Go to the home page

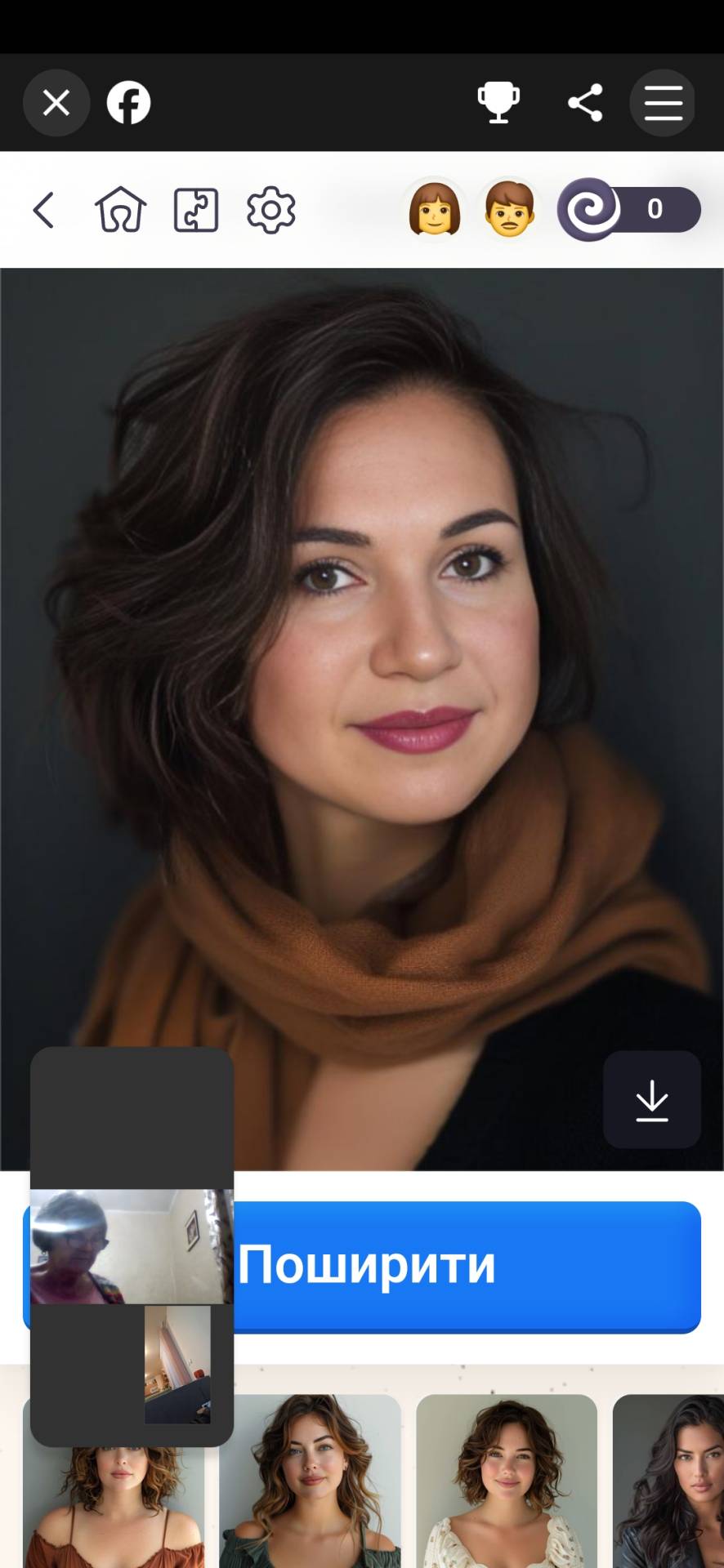coord(121,210)
